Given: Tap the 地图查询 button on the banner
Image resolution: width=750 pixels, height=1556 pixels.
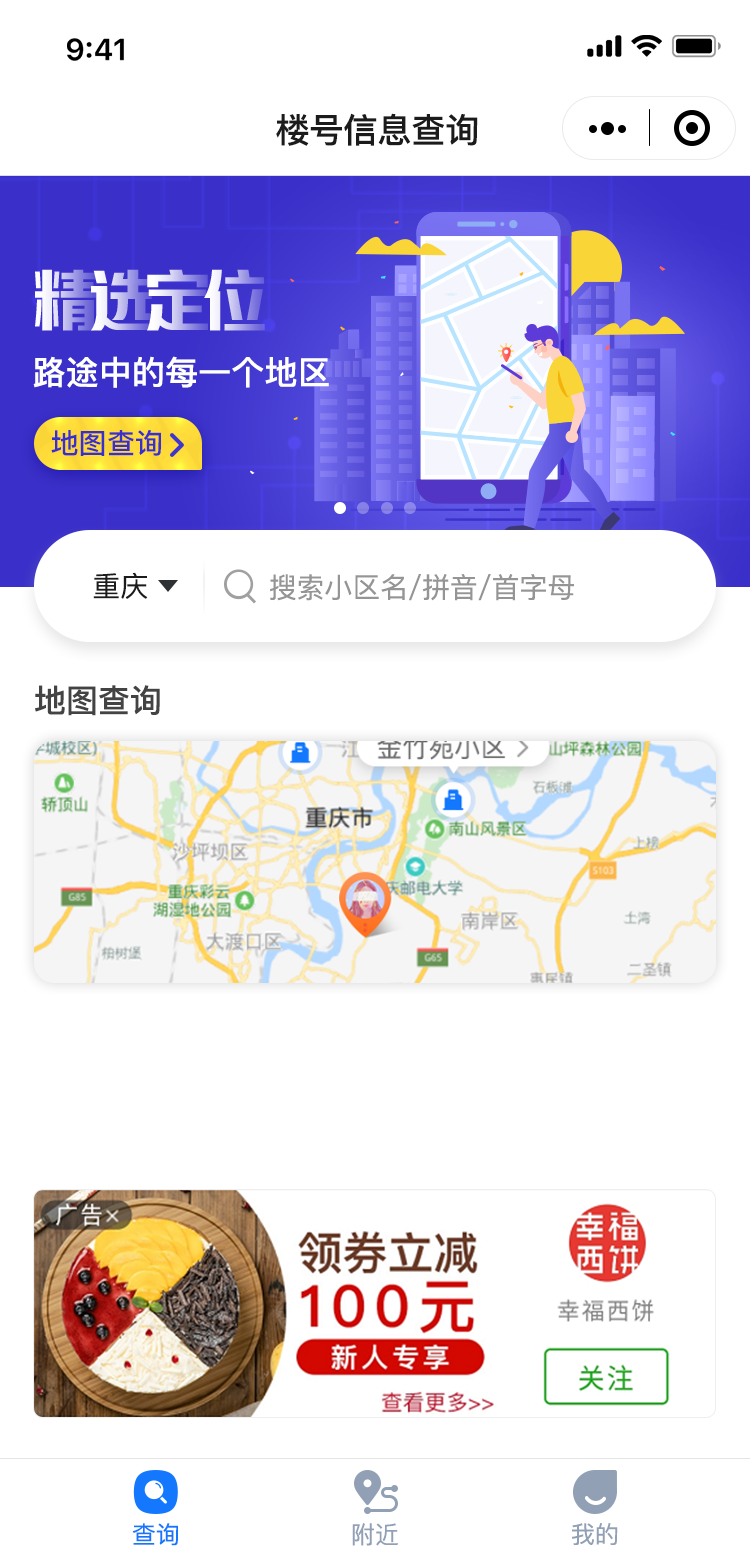Looking at the screenshot, I should pos(118,443).
